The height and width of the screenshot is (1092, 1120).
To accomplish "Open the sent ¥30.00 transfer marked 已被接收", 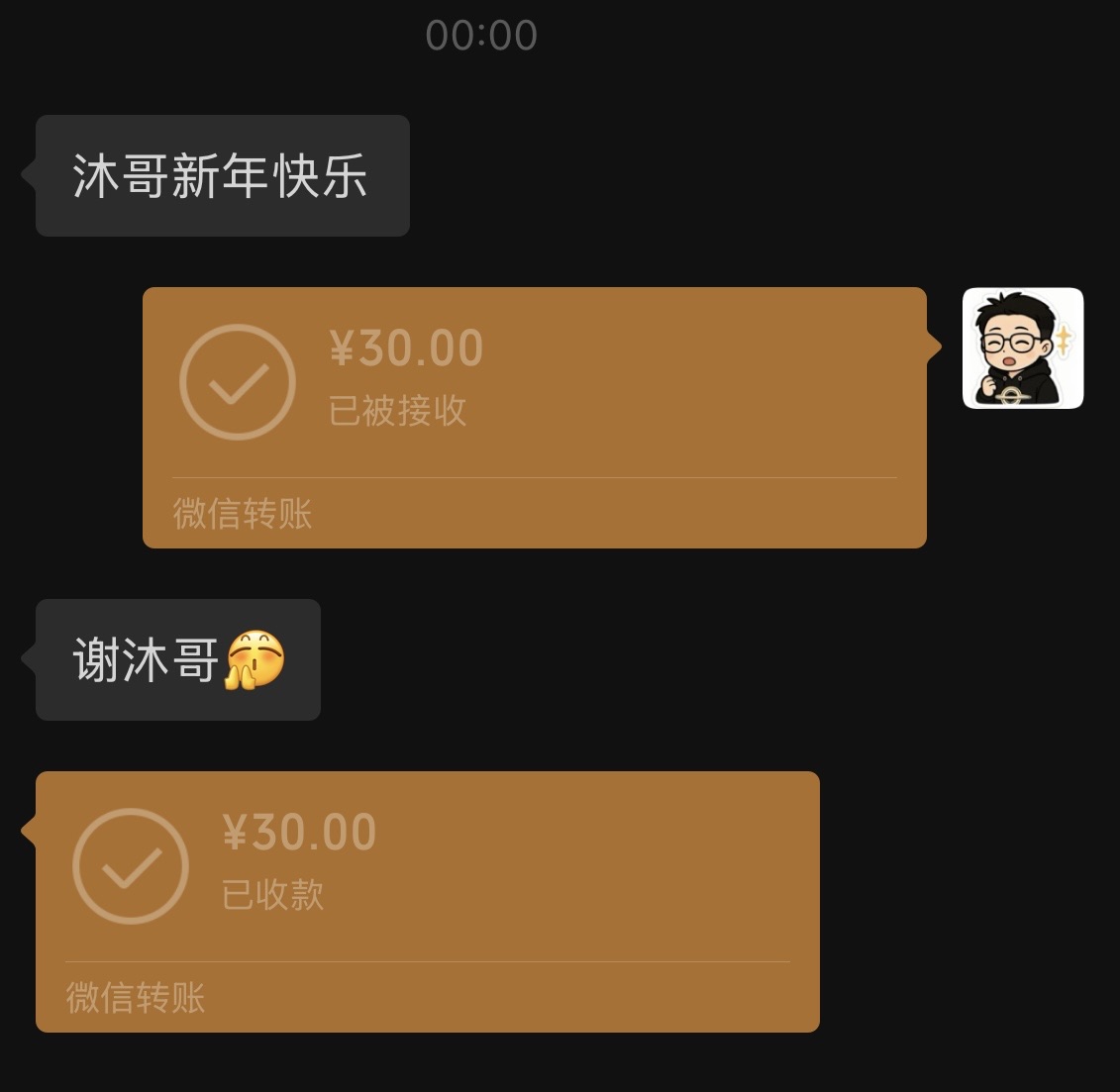I will 535,417.
